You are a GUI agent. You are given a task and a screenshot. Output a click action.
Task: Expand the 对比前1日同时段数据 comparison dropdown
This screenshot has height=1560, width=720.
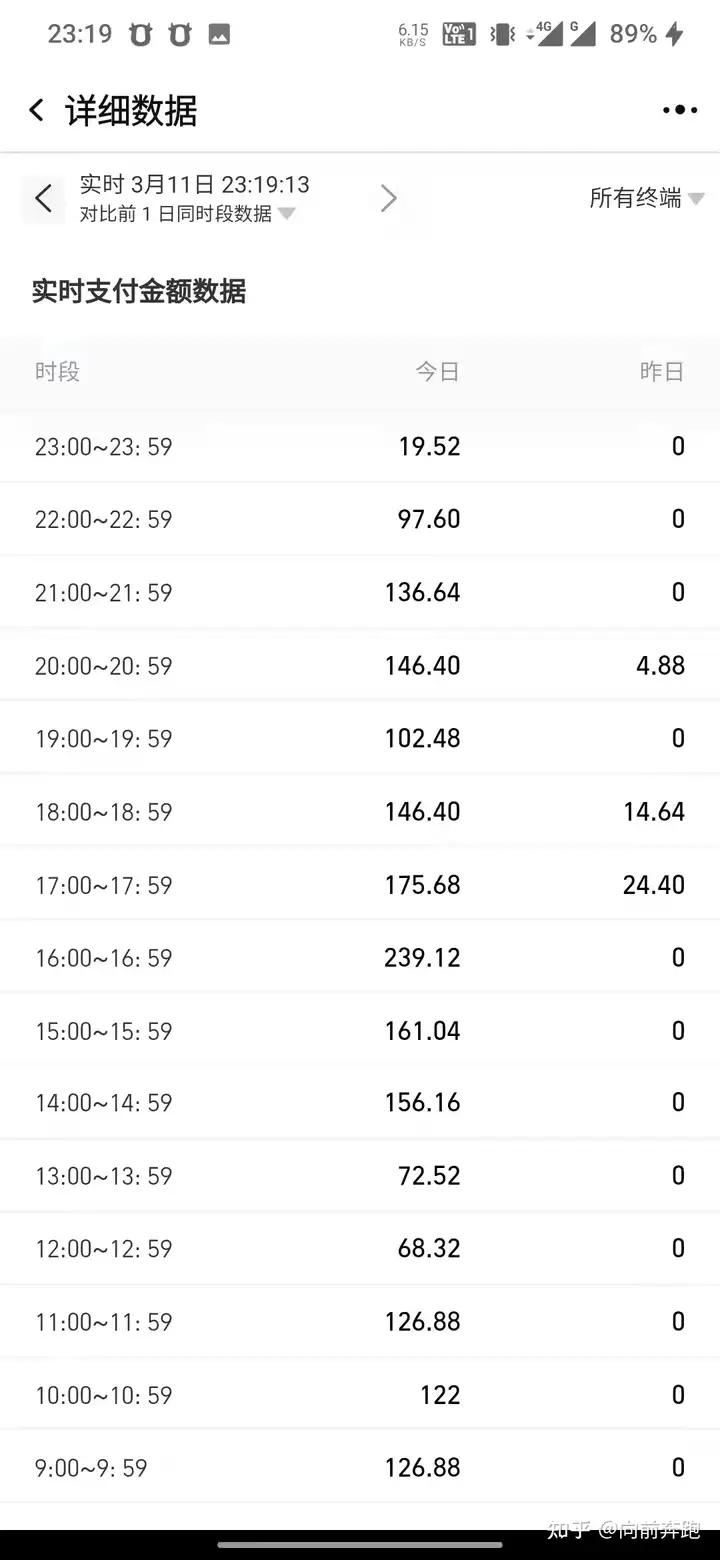click(x=187, y=214)
